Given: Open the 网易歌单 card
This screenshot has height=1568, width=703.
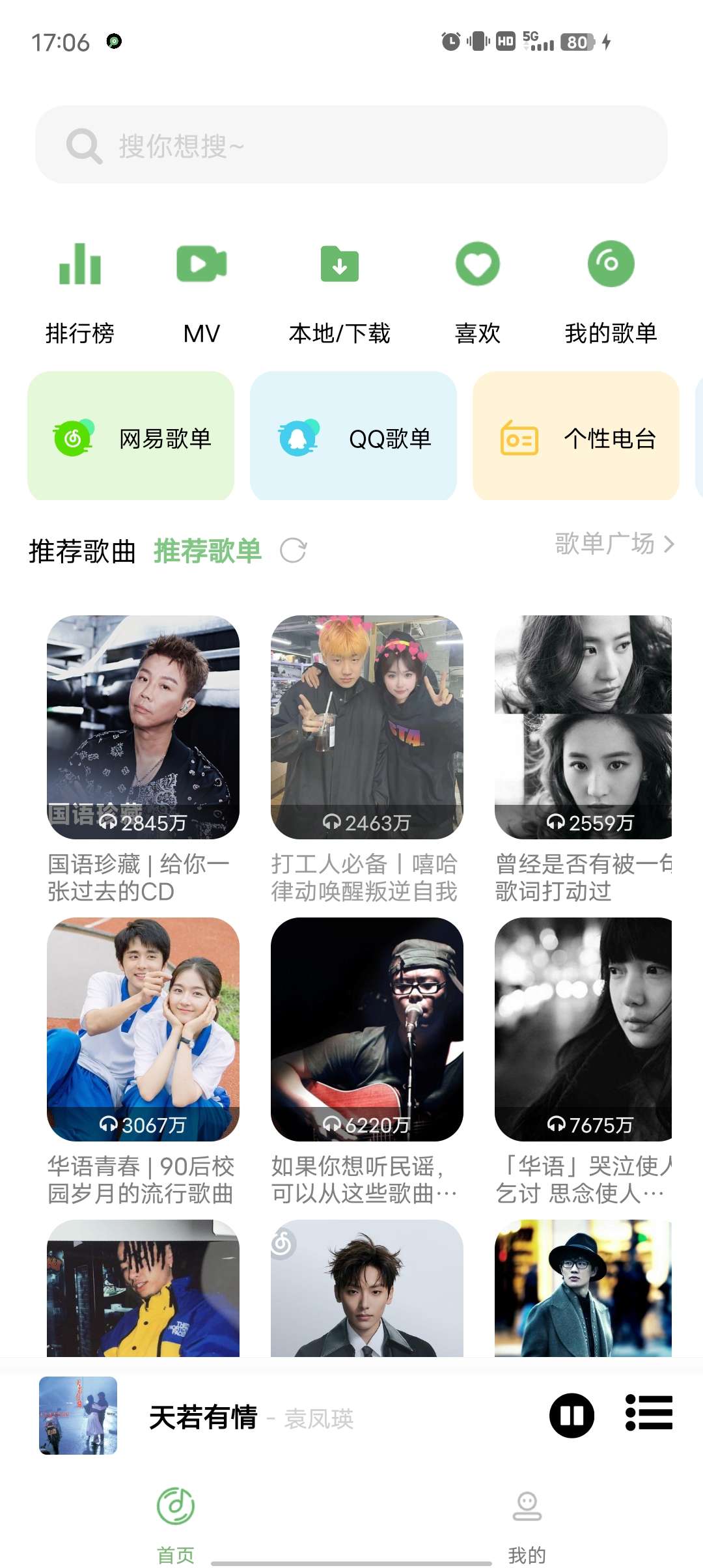Looking at the screenshot, I should pos(131,437).
